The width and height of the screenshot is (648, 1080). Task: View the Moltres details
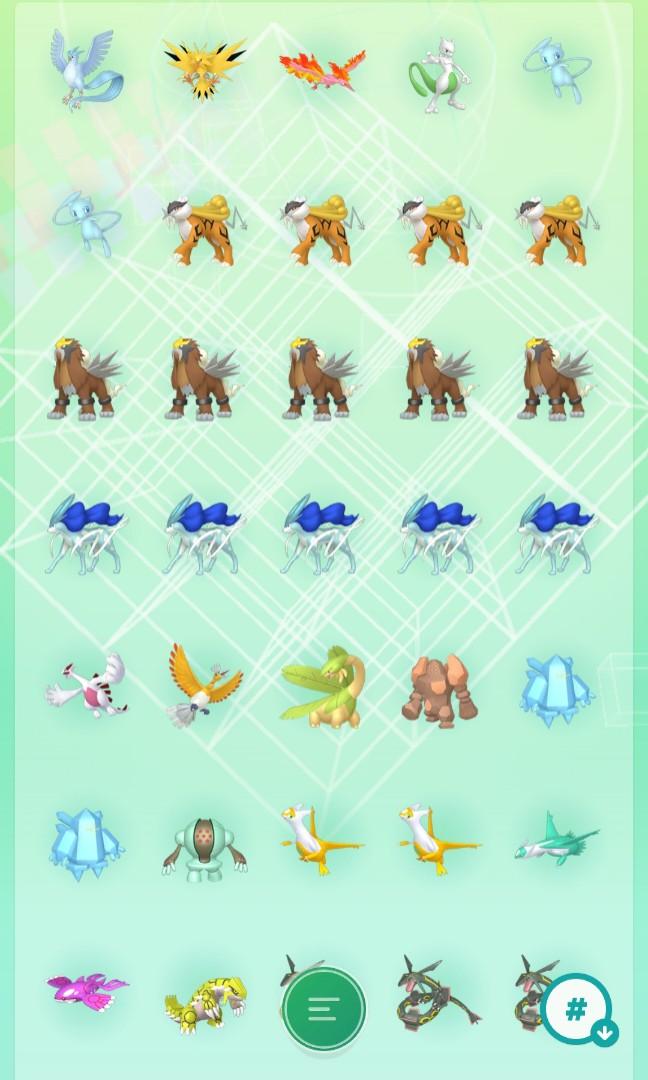click(x=322, y=70)
